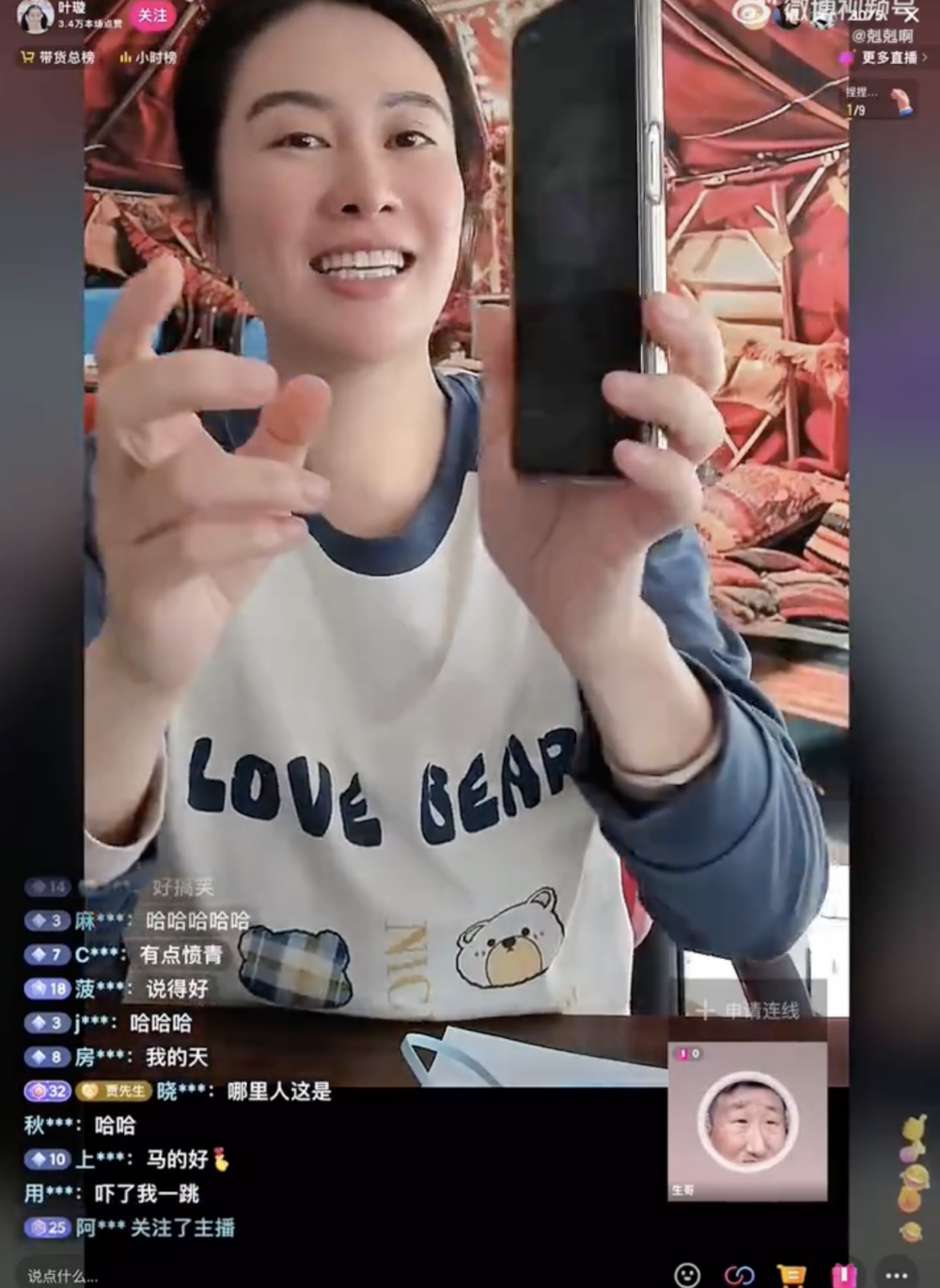Open the 带货总榜 ranking
940x1288 pixels.
point(58,57)
